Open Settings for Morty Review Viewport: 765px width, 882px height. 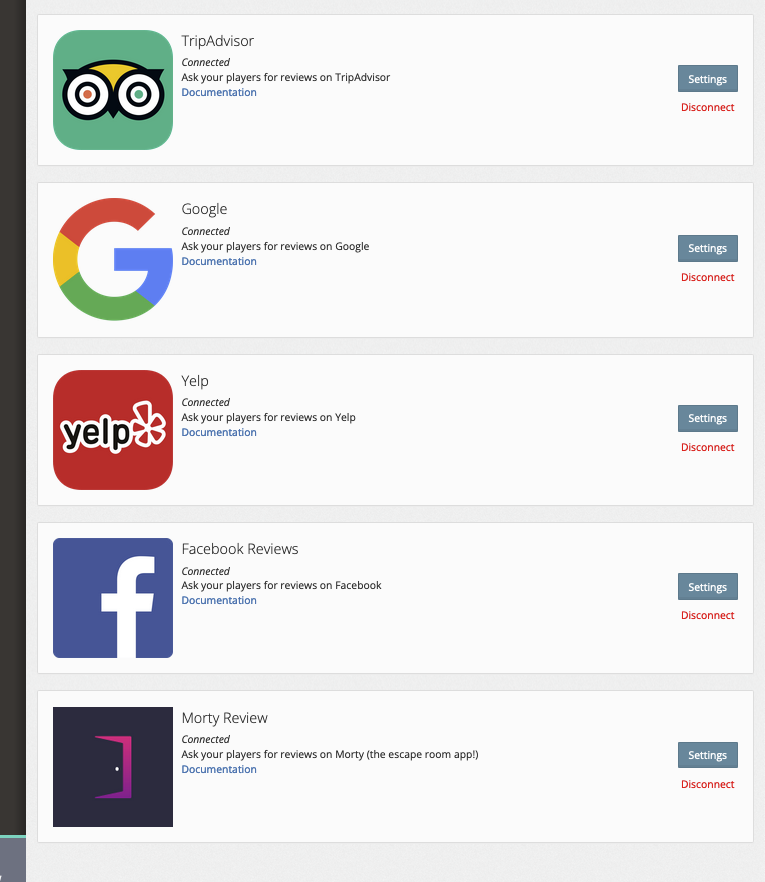(708, 755)
